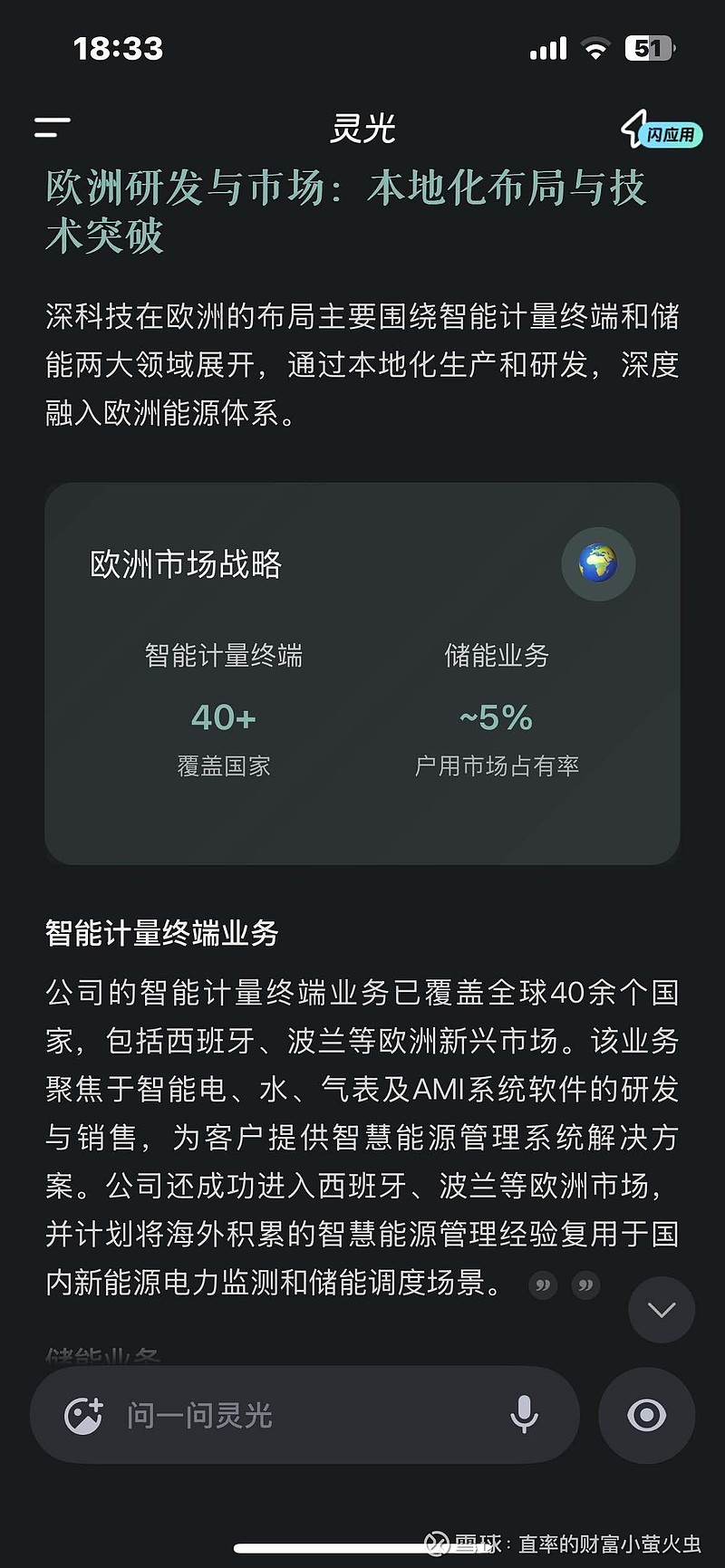
Task: Tap the 灵光 title at top
Action: tap(362, 130)
